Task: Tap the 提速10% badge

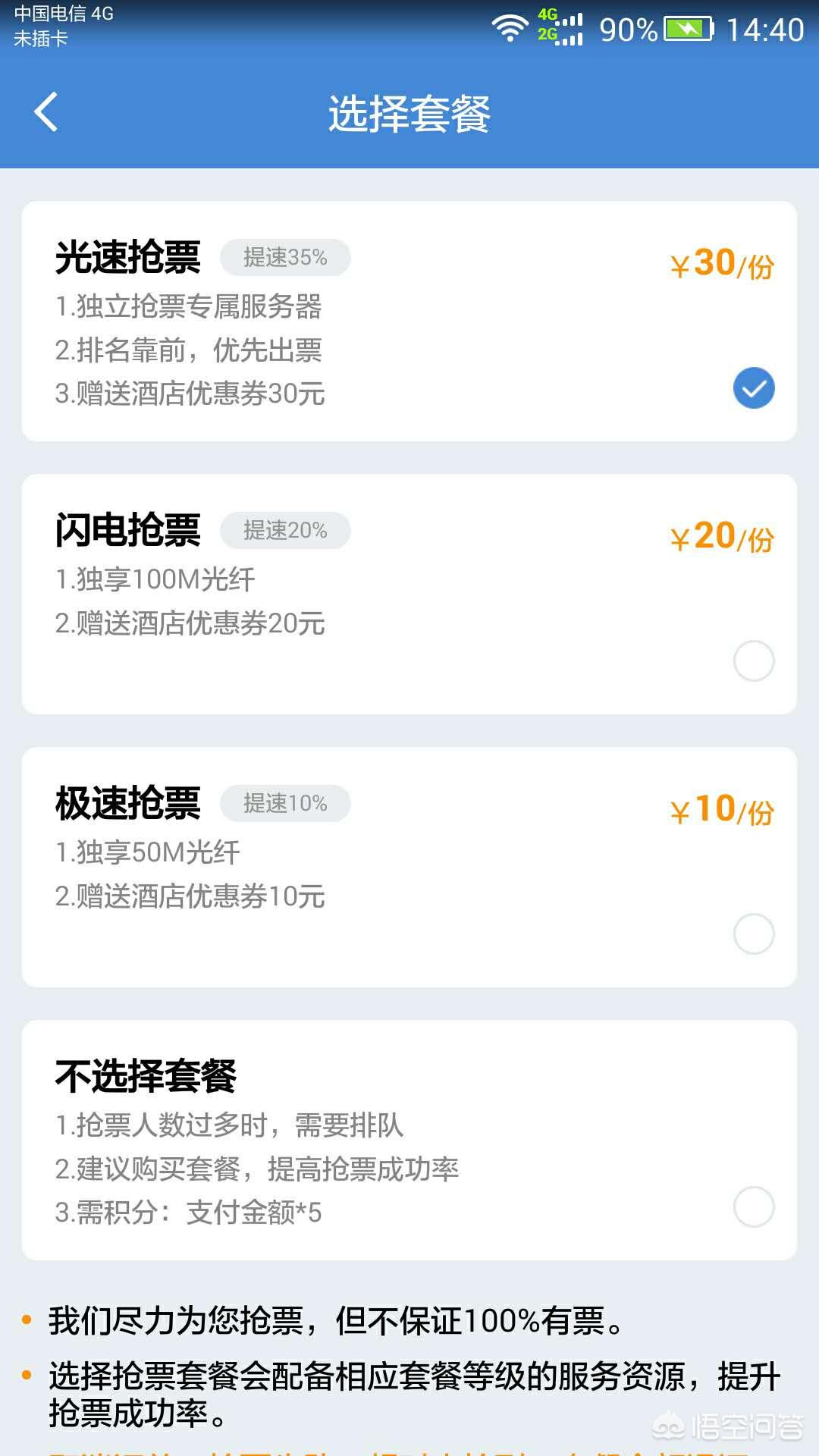Action: (284, 804)
